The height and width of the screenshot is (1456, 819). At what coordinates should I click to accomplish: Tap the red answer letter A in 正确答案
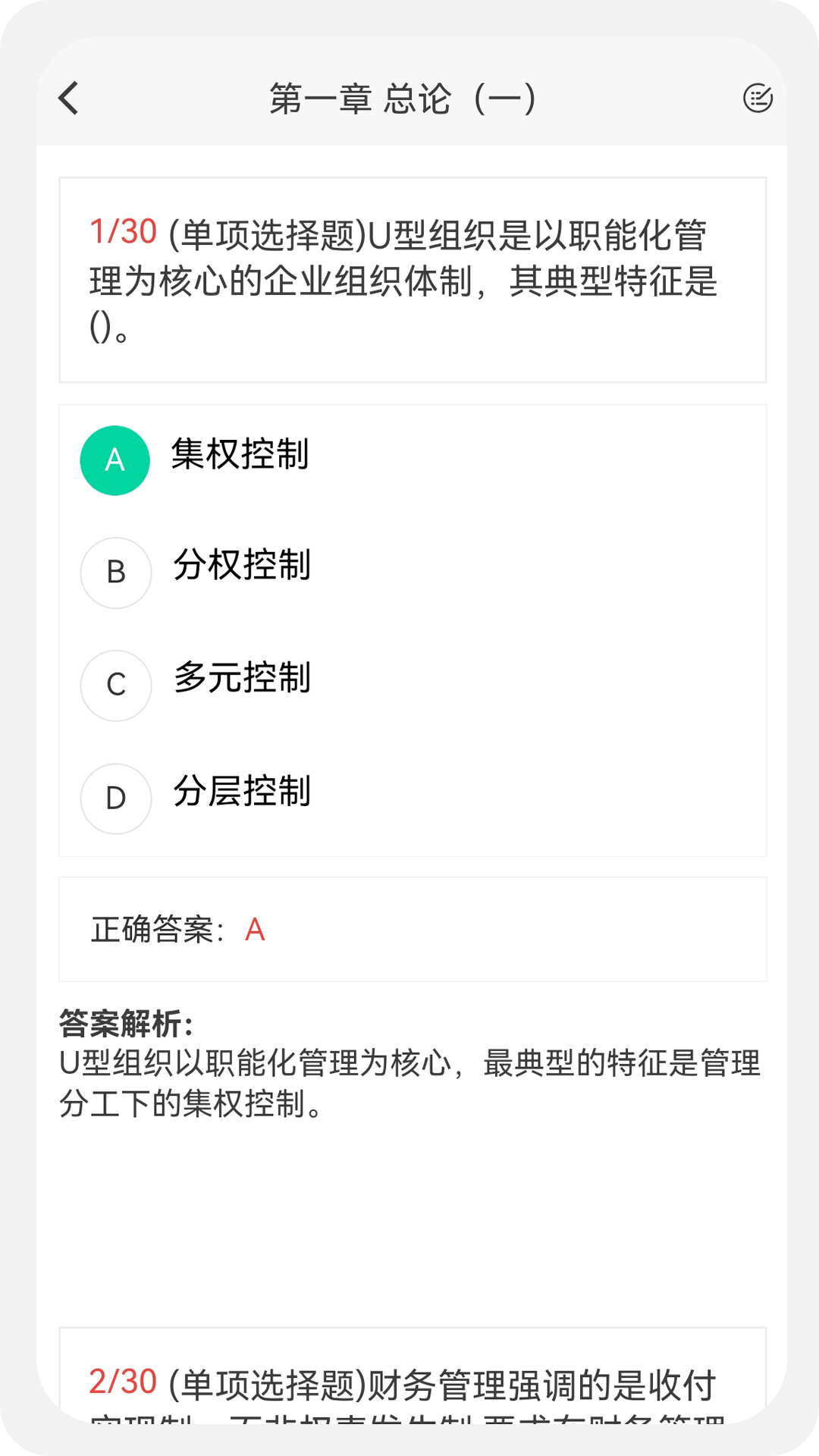(256, 929)
